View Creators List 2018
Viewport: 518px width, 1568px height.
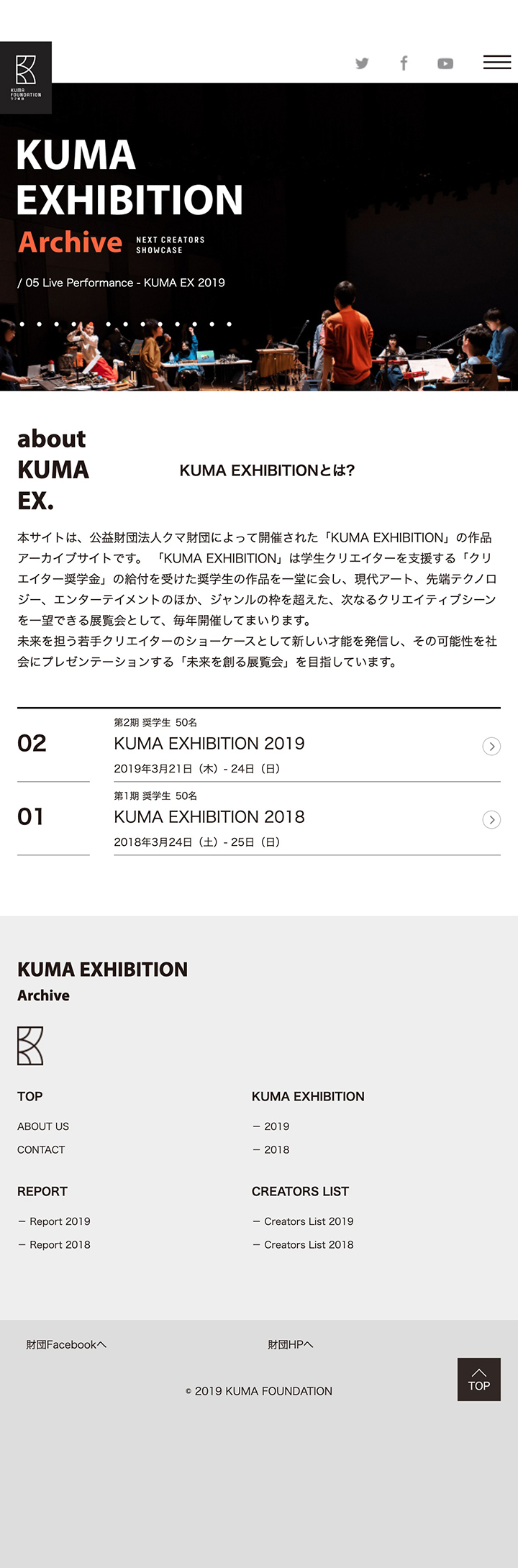(x=308, y=1244)
